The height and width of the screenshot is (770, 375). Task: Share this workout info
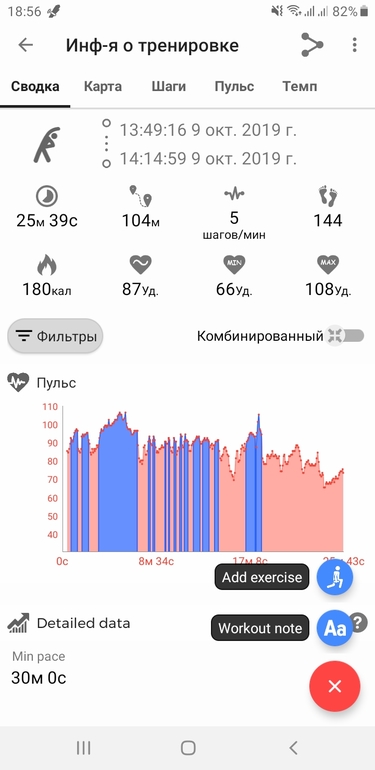312,45
